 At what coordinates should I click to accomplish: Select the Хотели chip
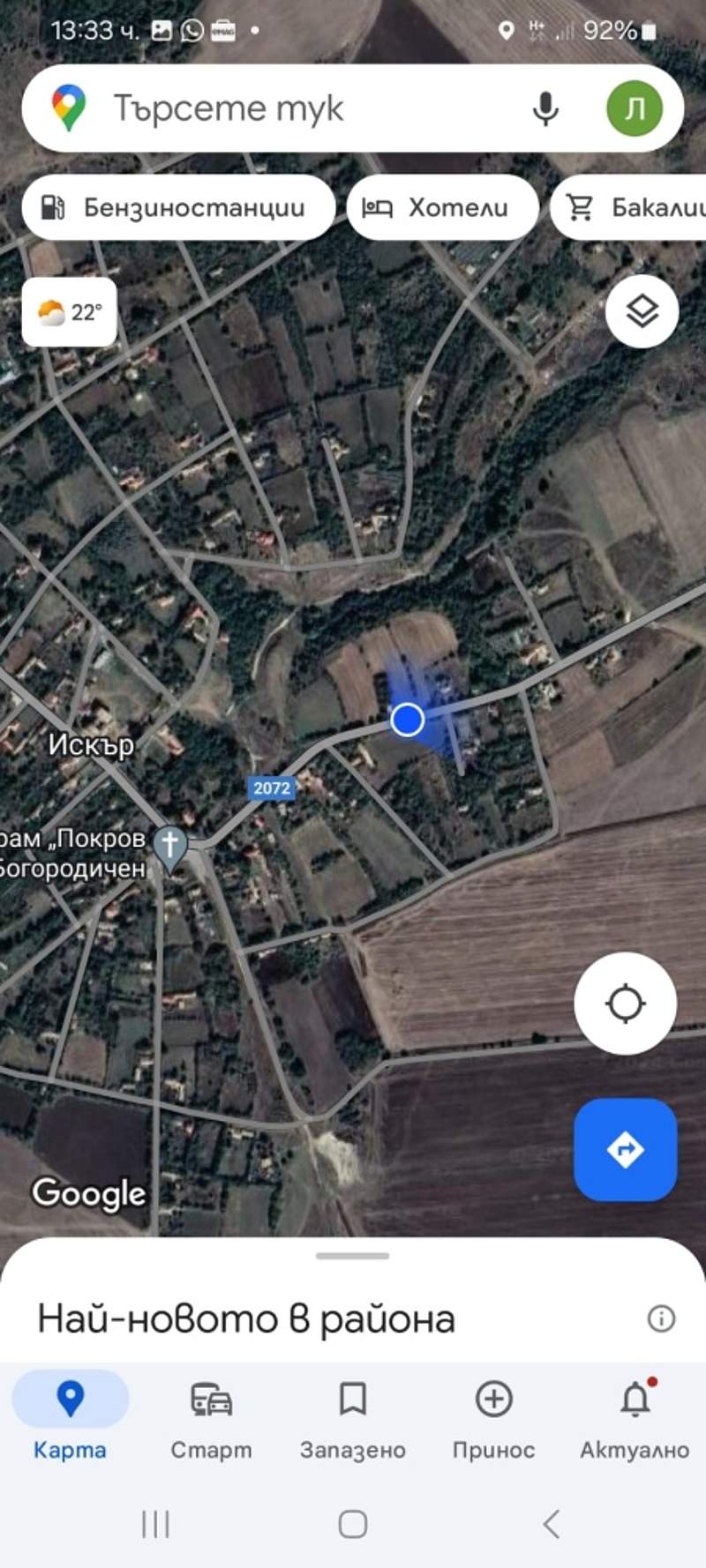point(442,207)
